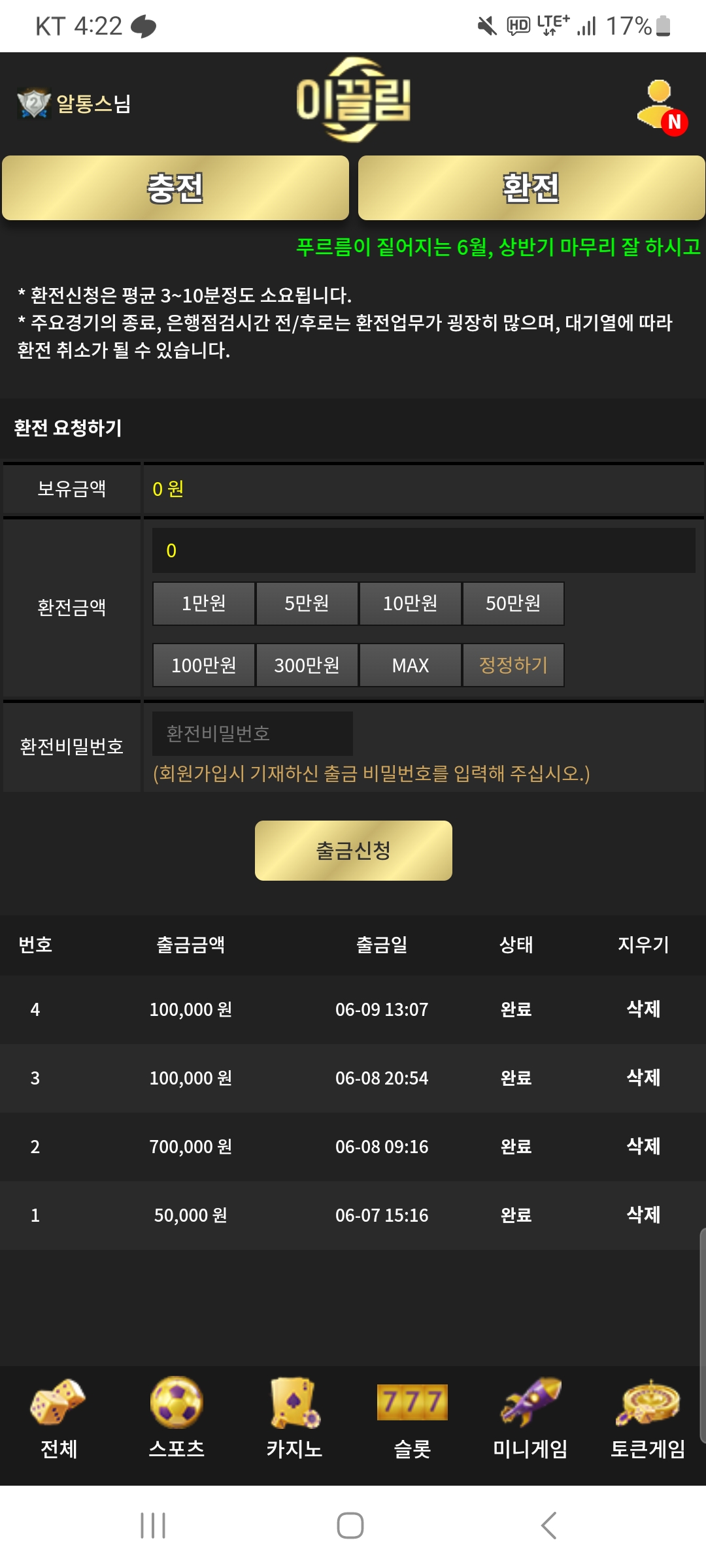Screen dimensions: 706x1568
Task: Tap the 충전 deposit button
Action: [175, 188]
